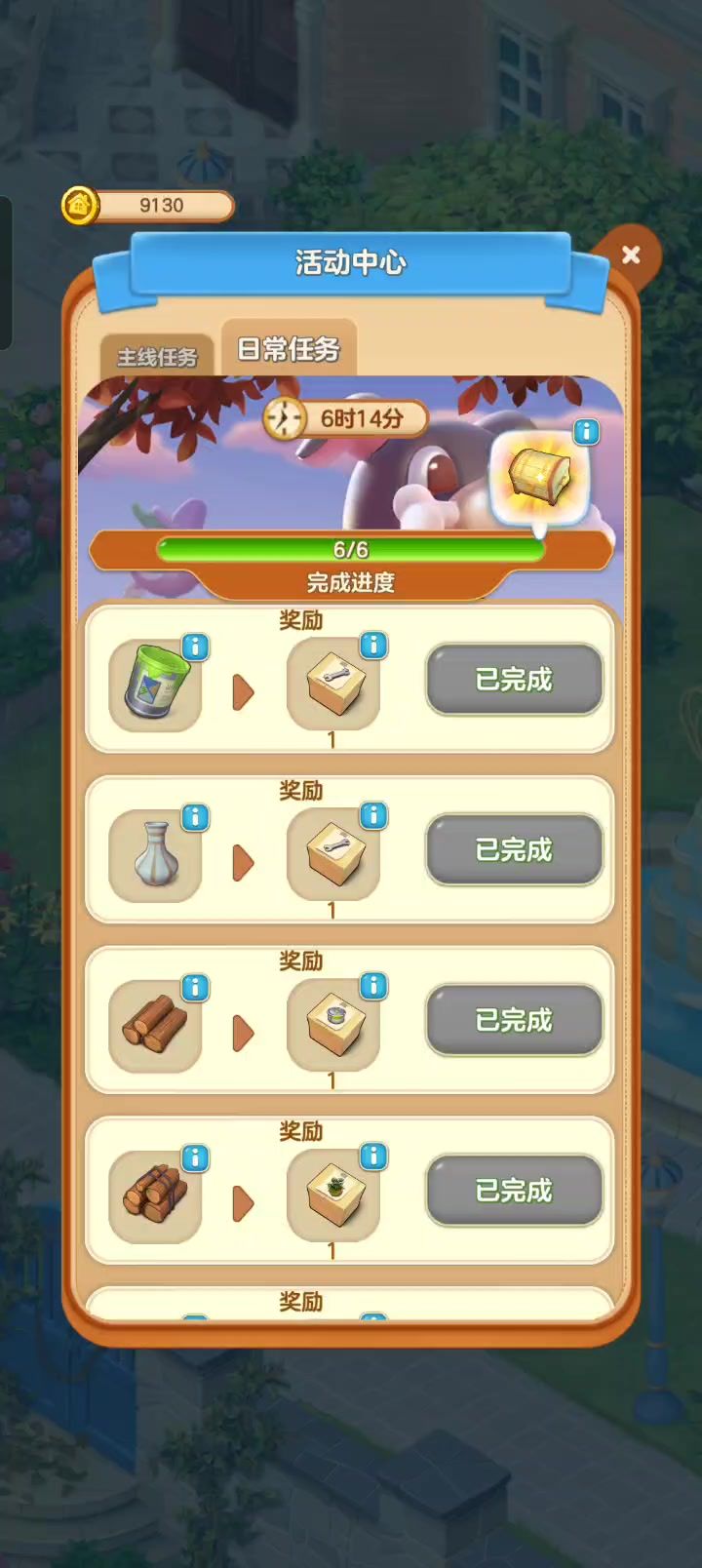The image size is (702, 1568).
Task: Show info for the paint bucket item
Action: [195, 647]
